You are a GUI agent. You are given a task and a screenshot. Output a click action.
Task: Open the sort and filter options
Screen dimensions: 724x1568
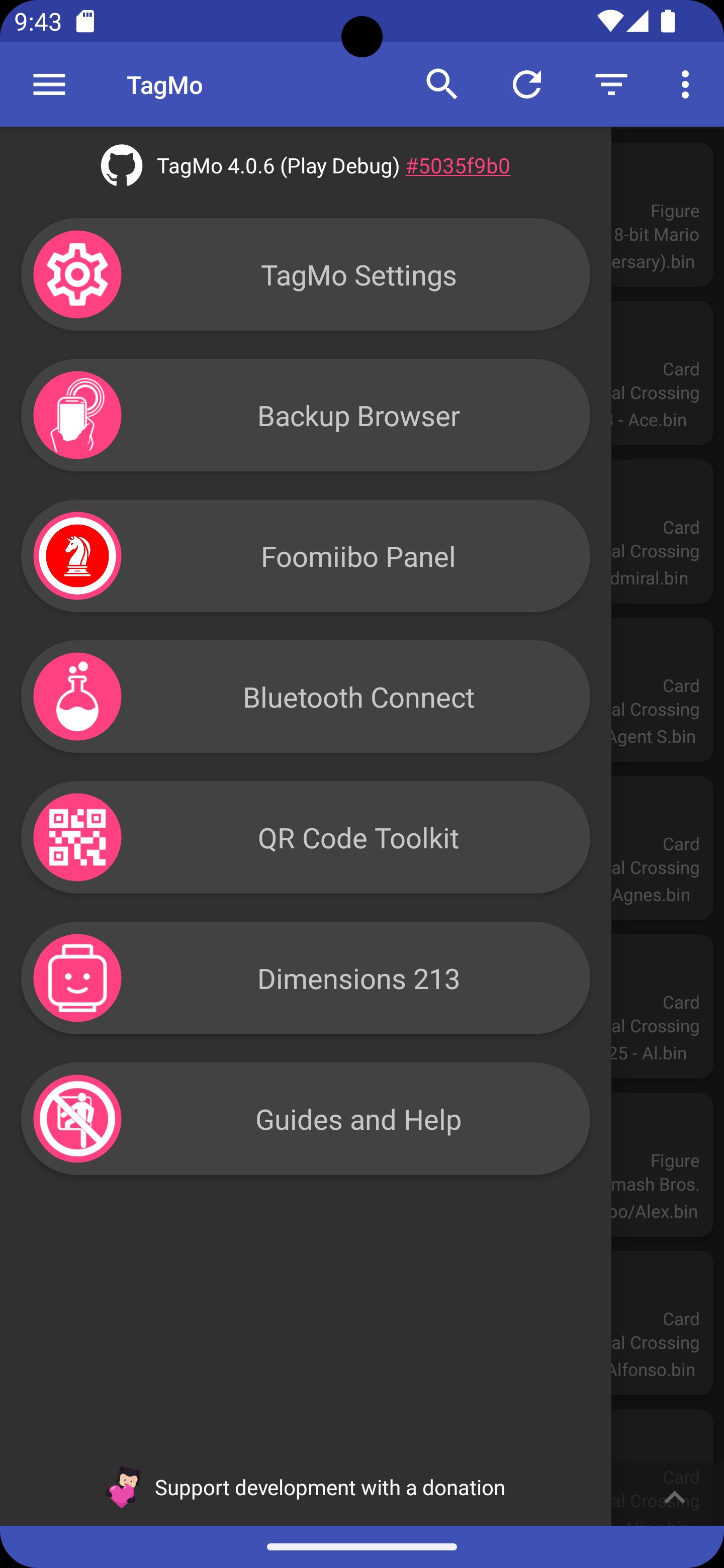611,84
